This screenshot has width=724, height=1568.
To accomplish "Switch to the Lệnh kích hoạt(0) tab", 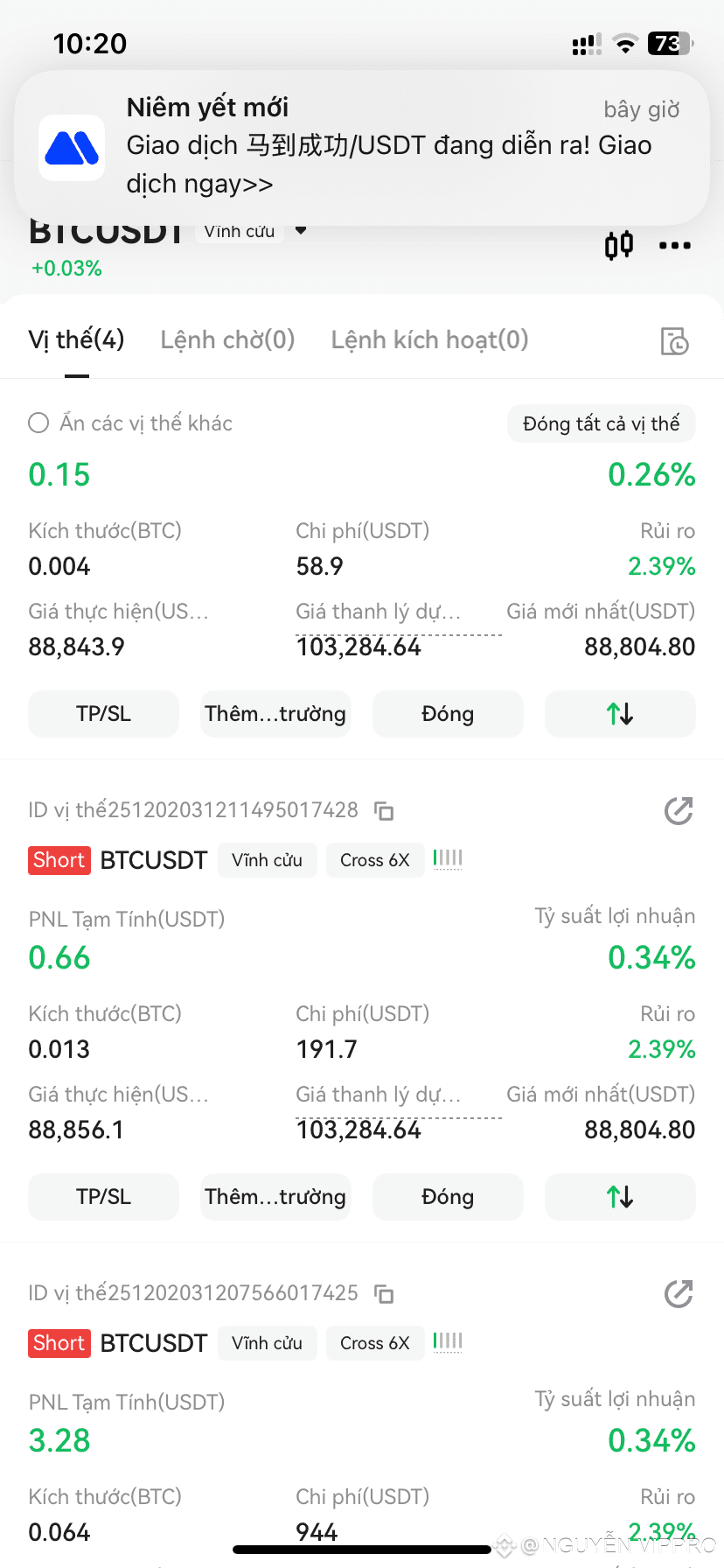I will pyautogui.click(x=429, y=339).
